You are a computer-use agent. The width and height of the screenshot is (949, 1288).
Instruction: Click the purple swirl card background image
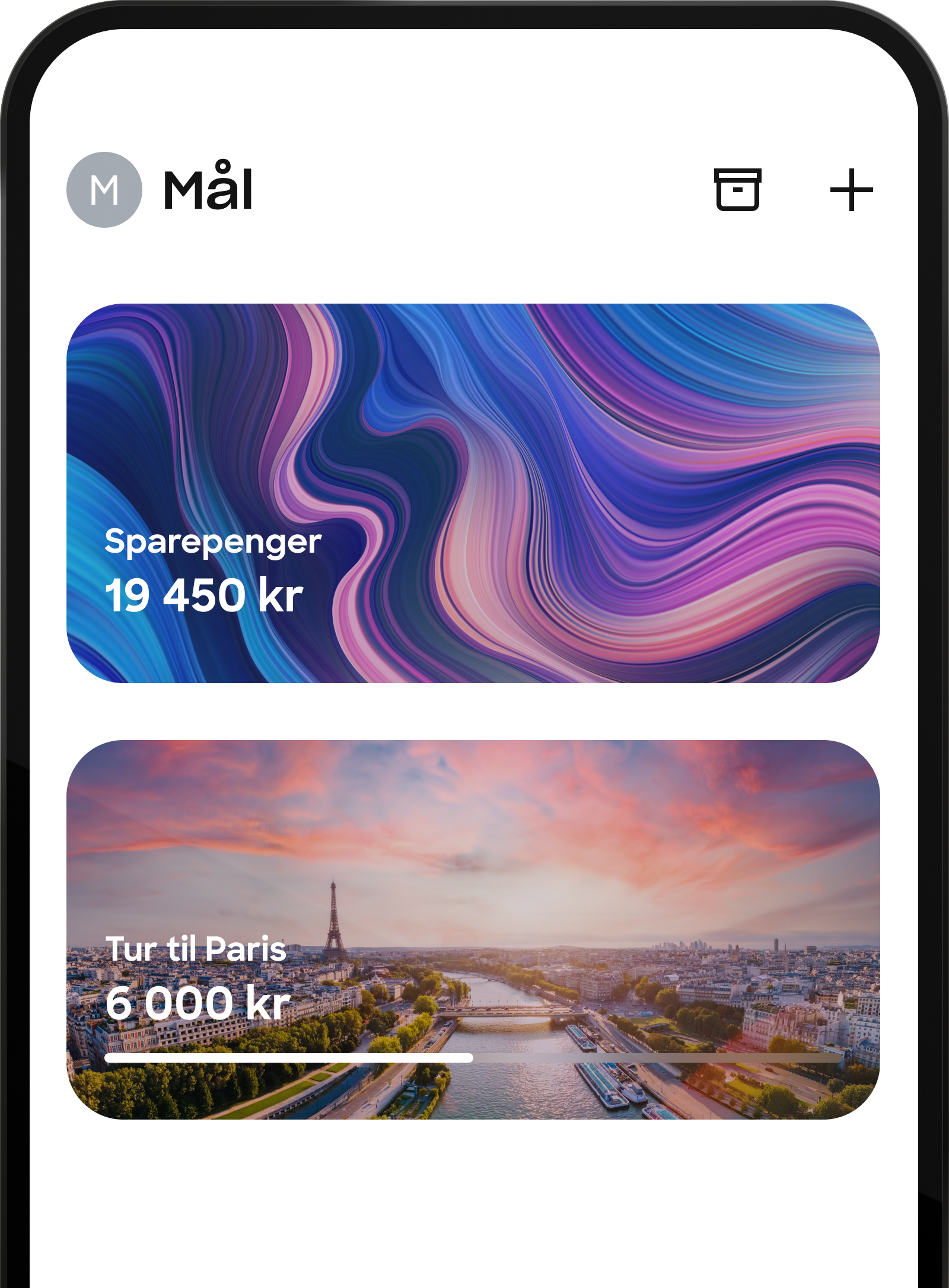pos(593,415)
